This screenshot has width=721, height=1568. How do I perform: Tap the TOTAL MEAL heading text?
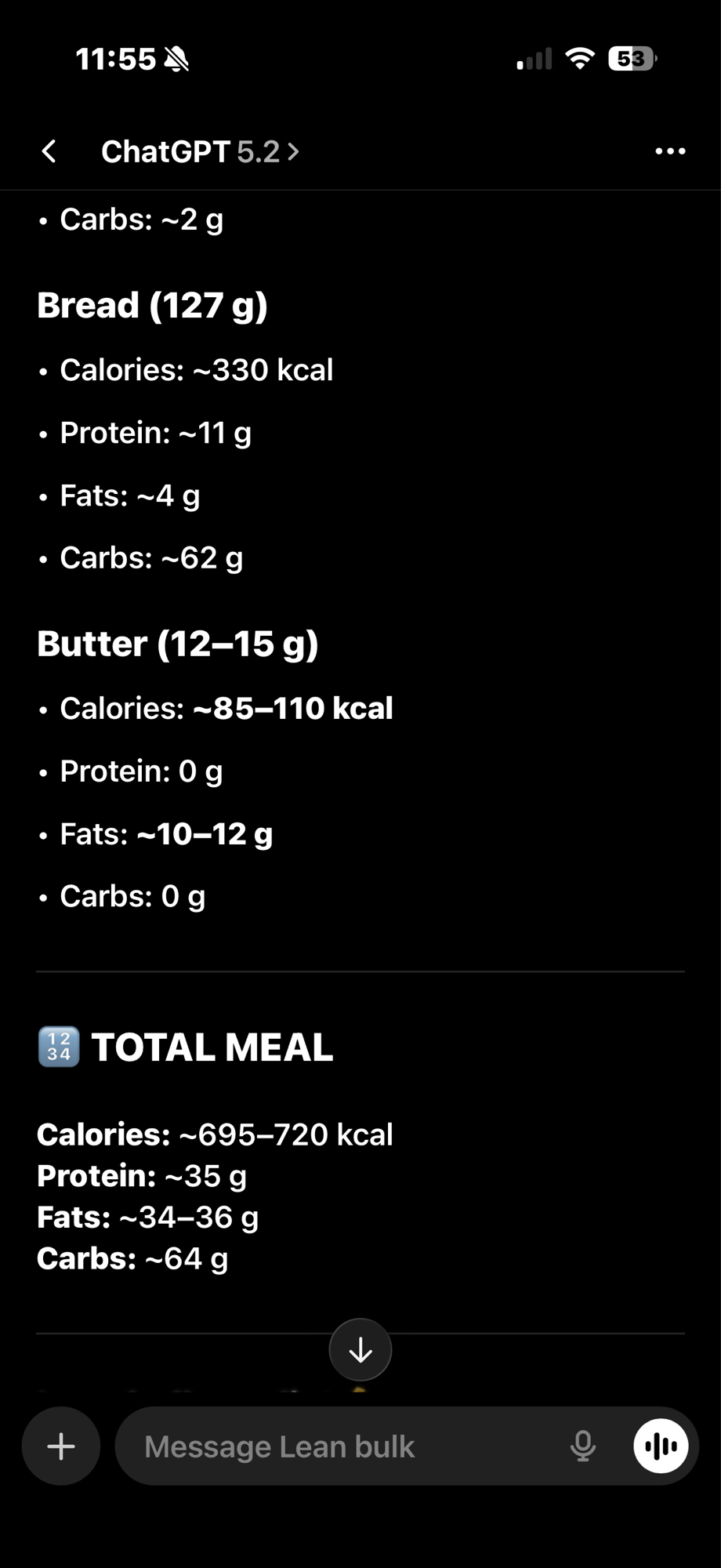[212, 1047]
